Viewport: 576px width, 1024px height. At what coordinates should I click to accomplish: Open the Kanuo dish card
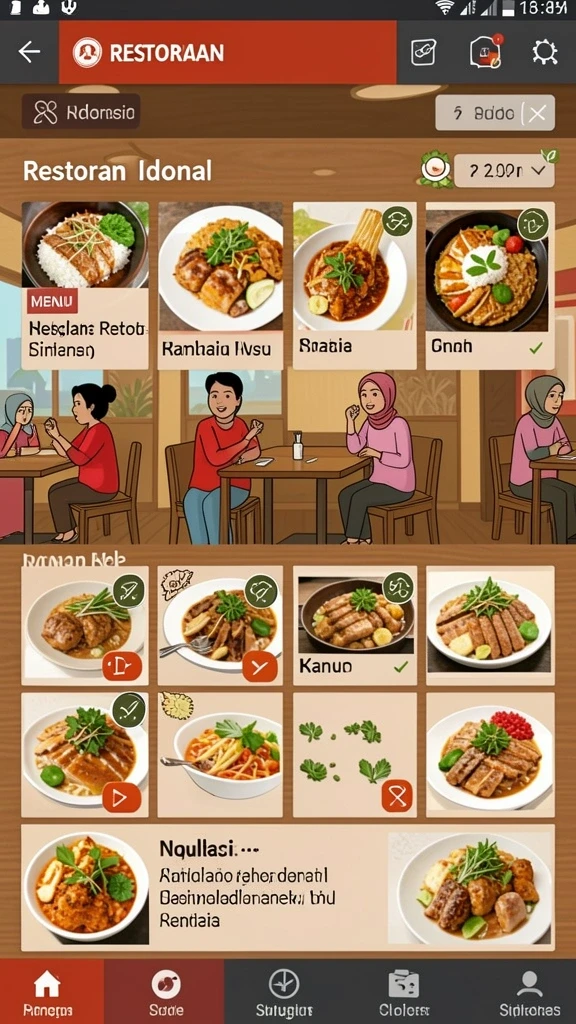point(355,625)
